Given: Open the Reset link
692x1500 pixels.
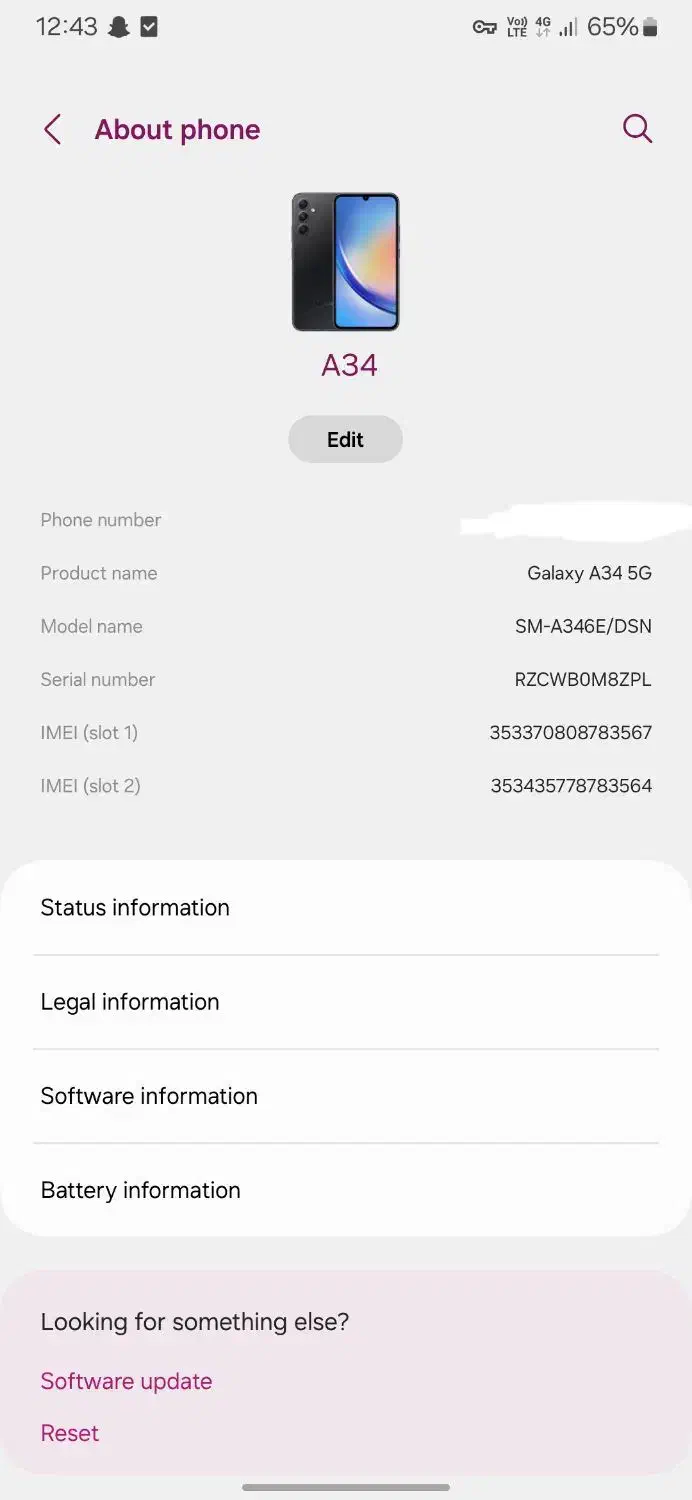Looking at the screenshot, I should pos(70,1433).
